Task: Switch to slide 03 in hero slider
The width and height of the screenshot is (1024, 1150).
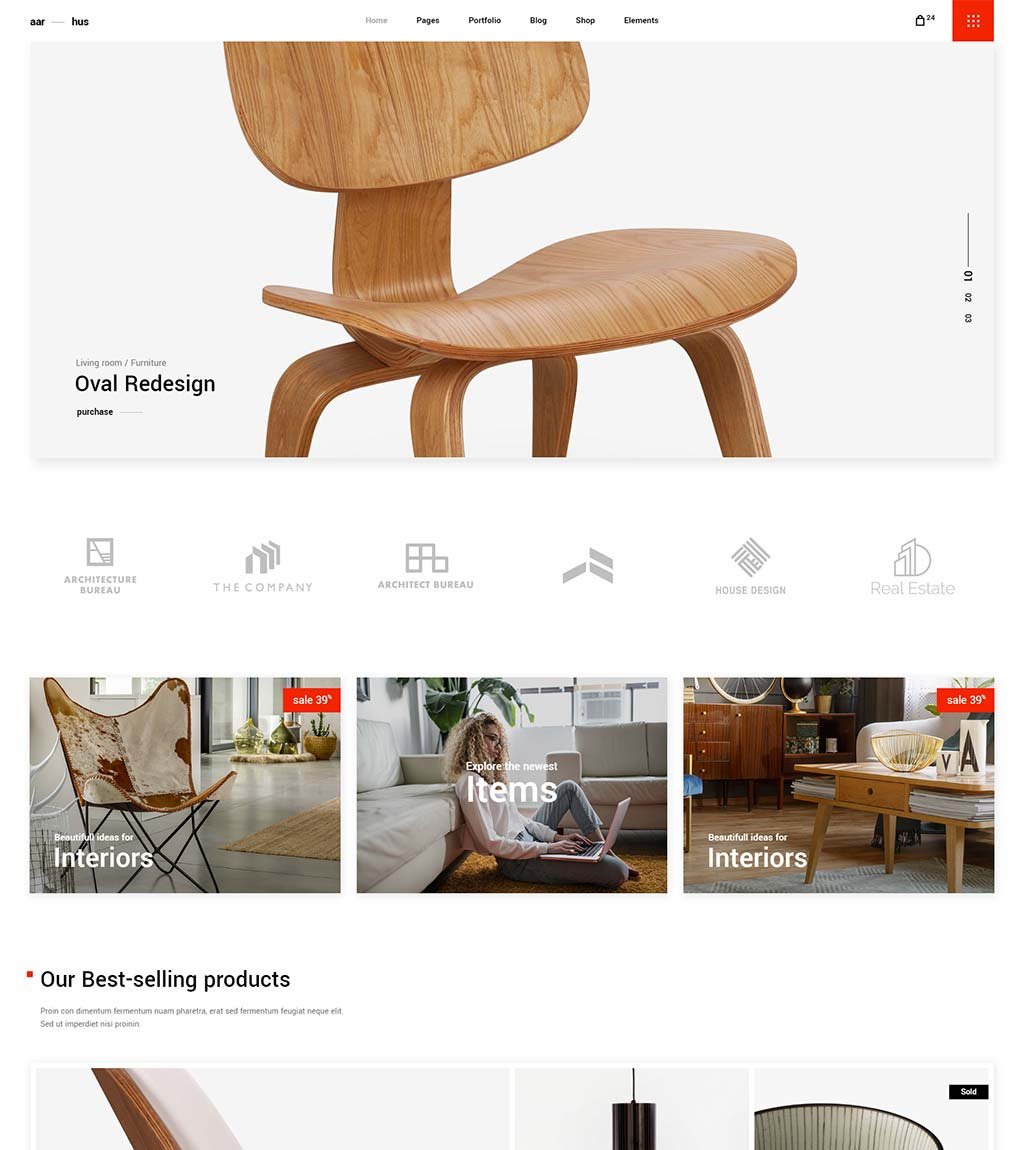Action: pos(968,318)
